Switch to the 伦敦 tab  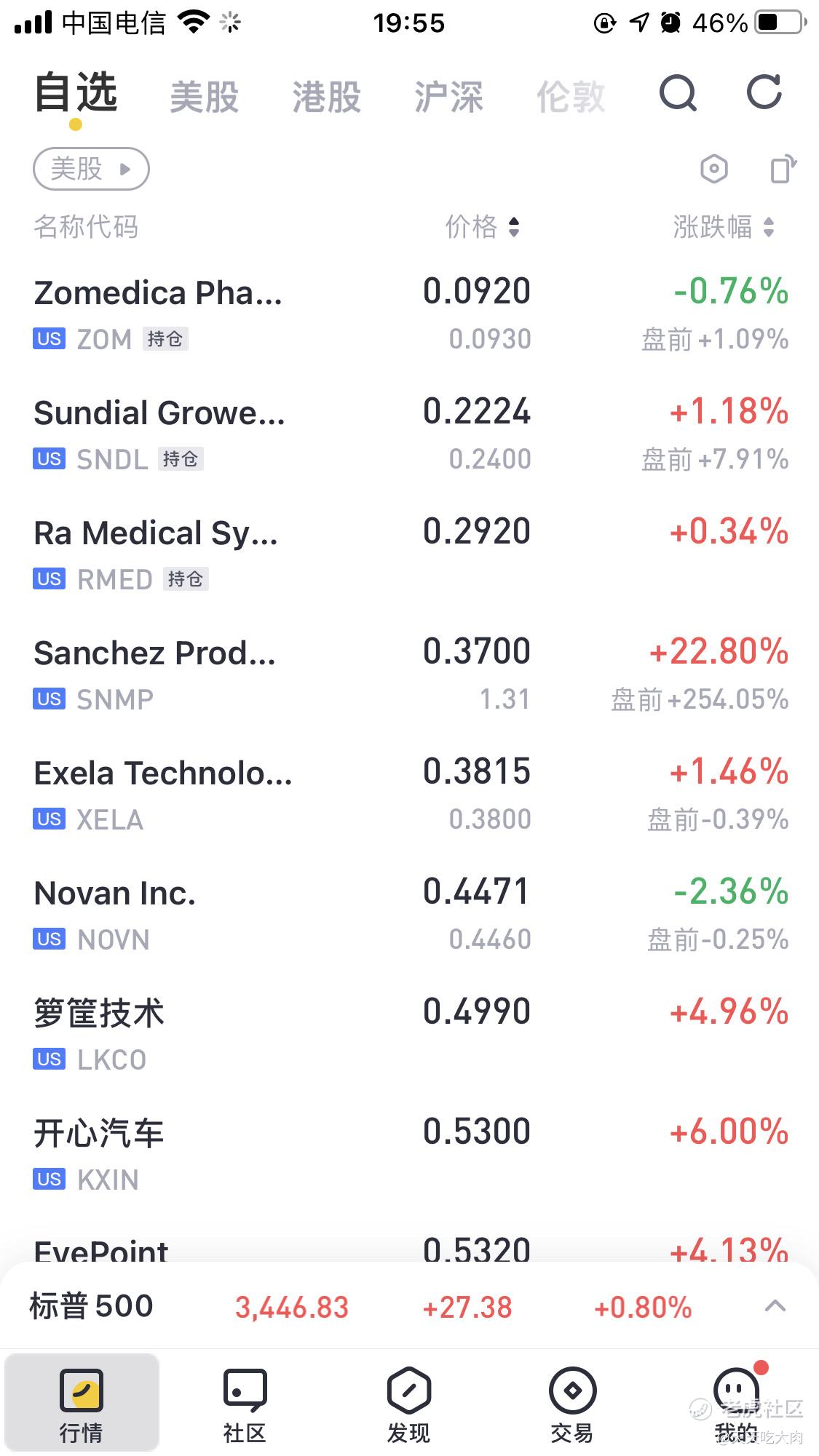(x=571, y=97)
